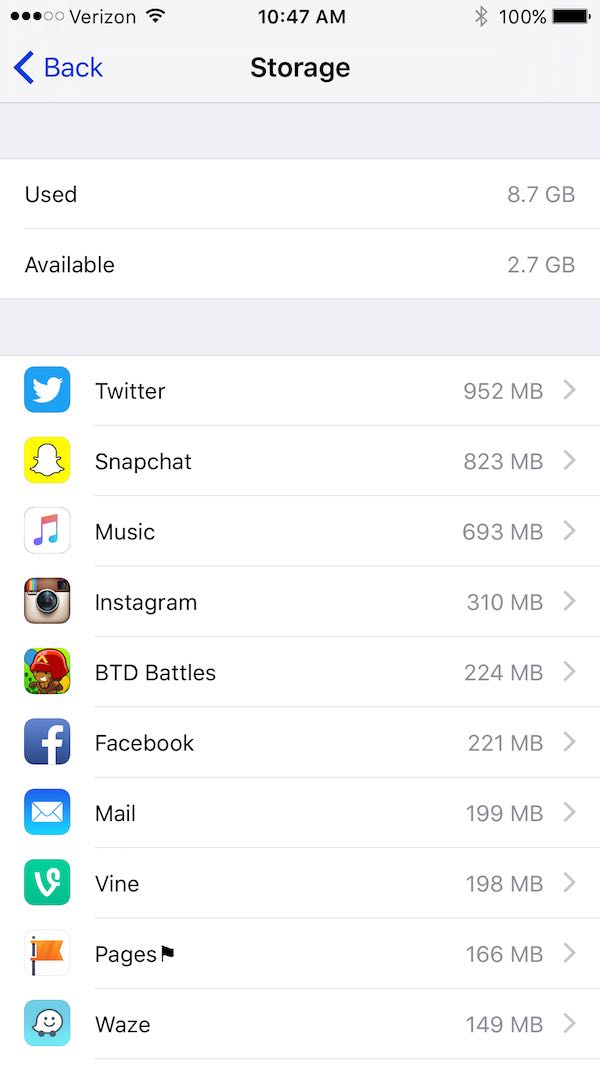Viewport: 600px width, 1067px height.
Task: Open BTD Battles storage info
Action: point(300,672)
